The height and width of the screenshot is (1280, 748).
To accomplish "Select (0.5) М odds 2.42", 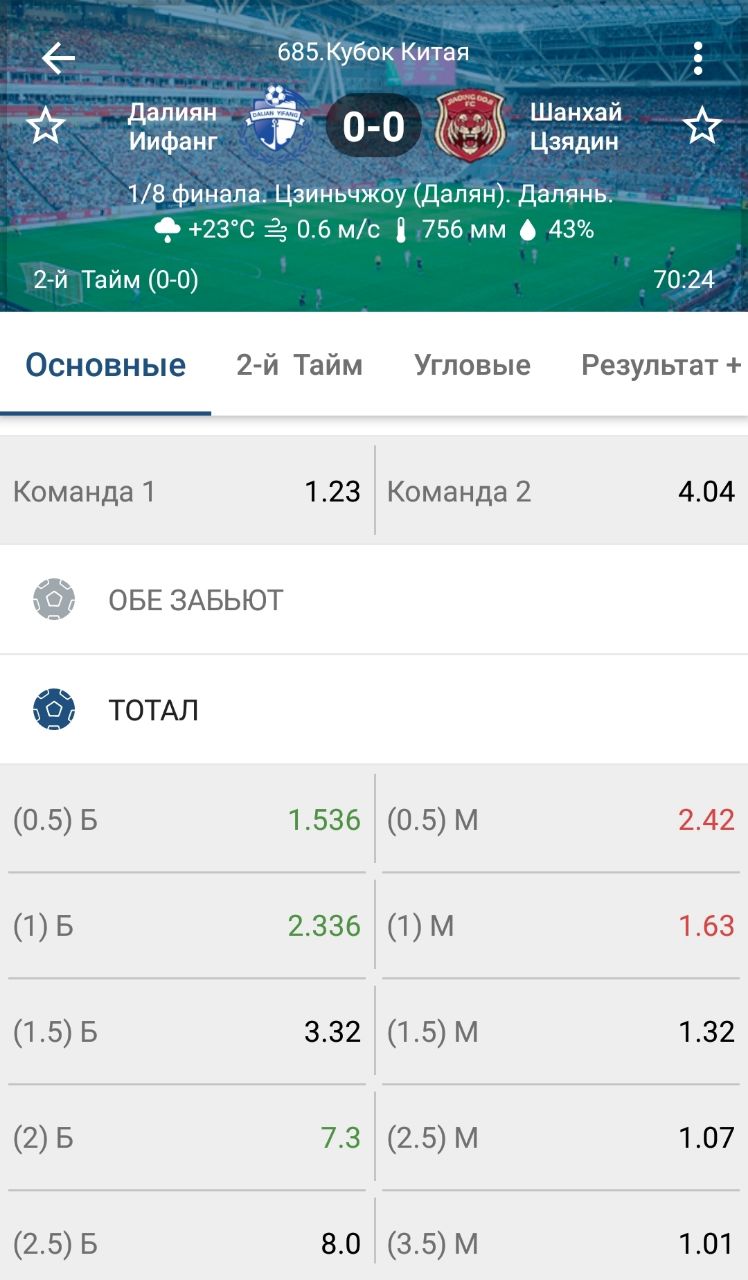I will tap(562, 820).
